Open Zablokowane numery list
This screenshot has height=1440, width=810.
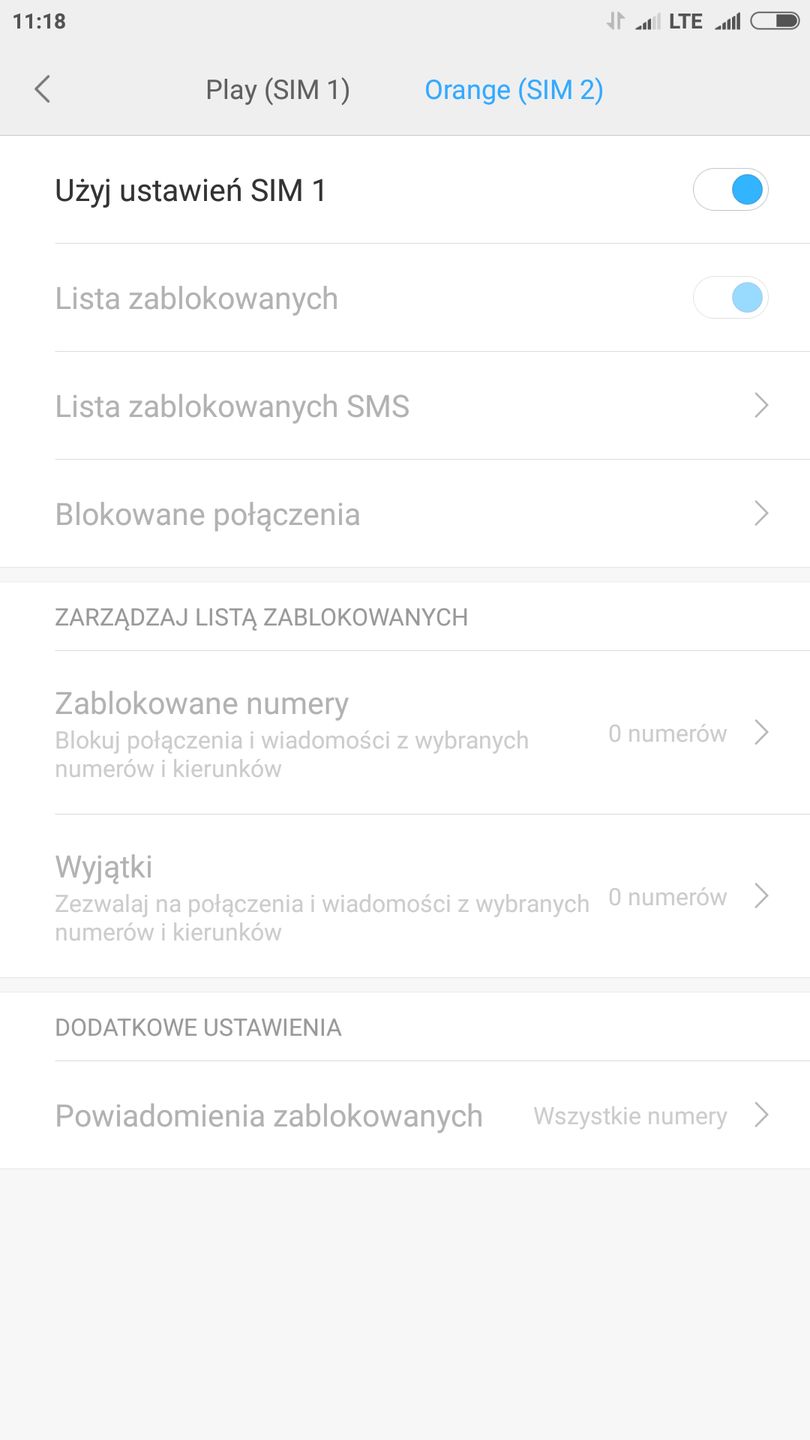[x=405, y=733]
